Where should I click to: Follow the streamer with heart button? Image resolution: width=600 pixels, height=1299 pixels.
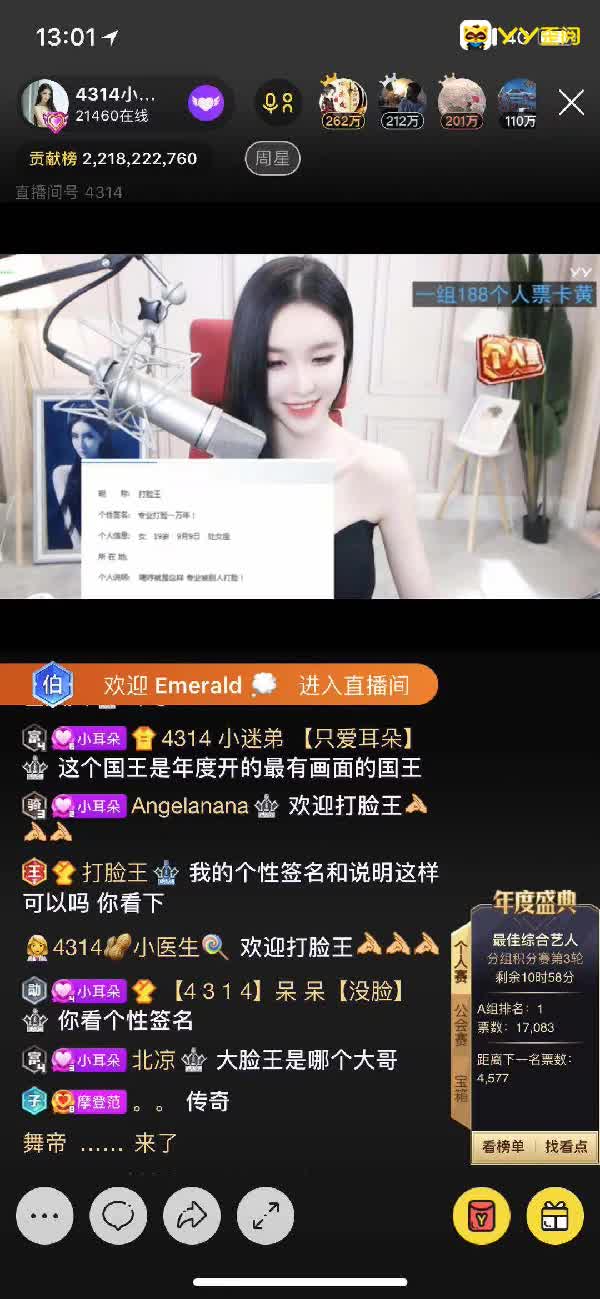pyautogui.click(x=205, y=103)
